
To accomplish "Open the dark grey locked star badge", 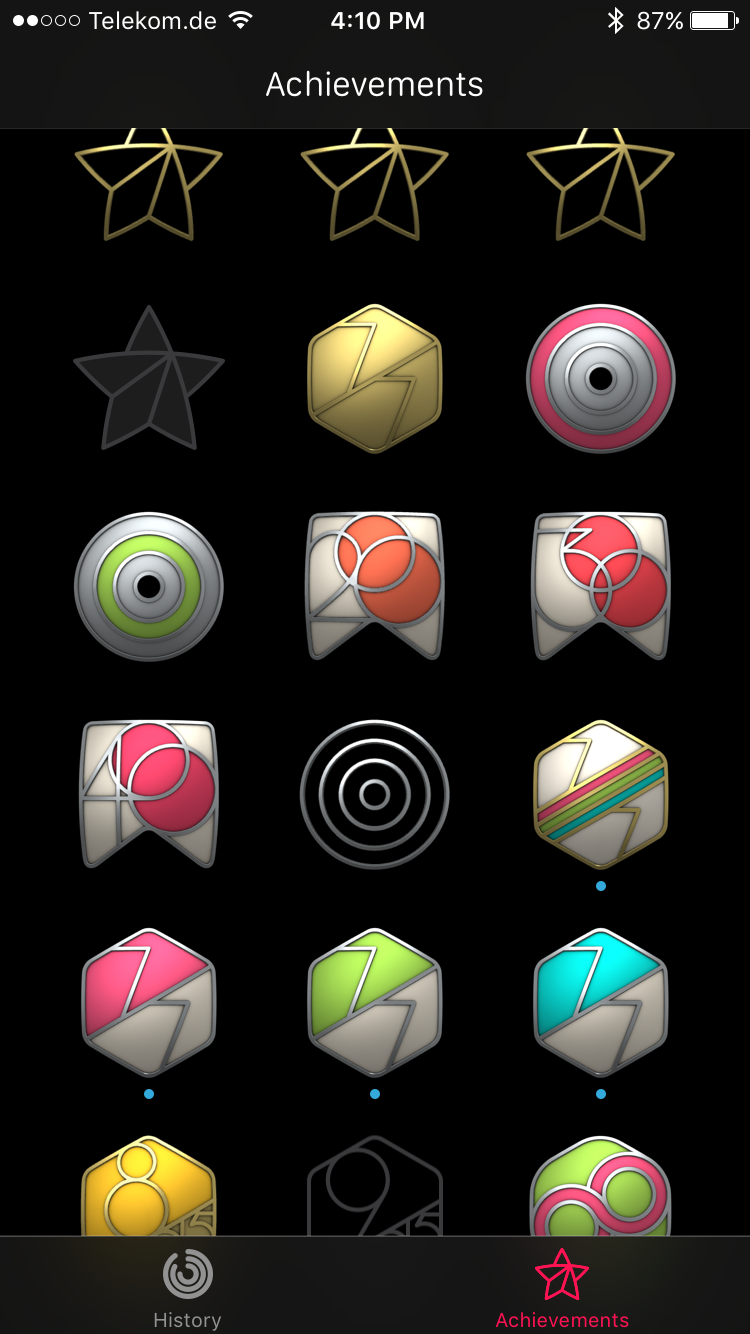I will click(x=149, y=379).
